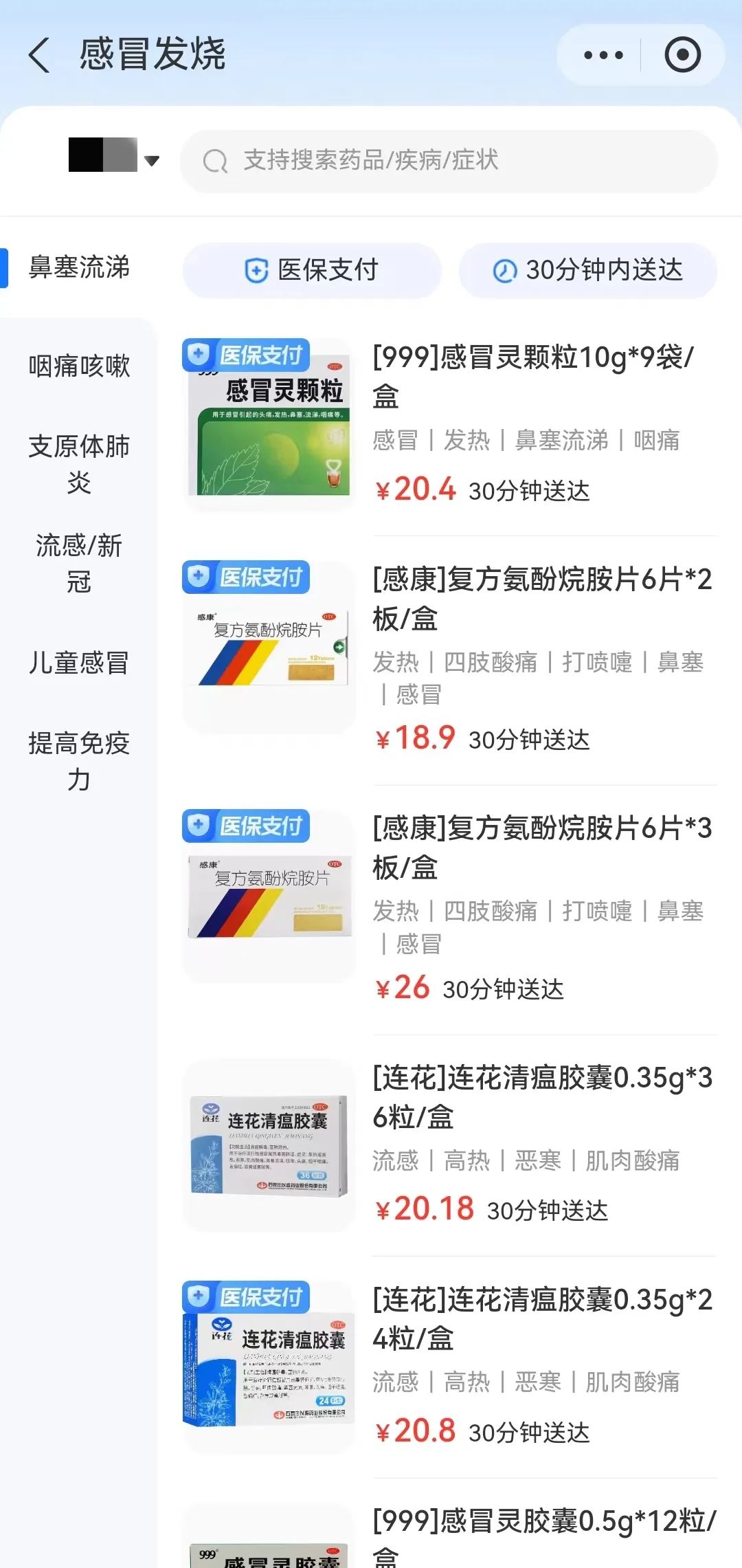View 复方氨酚烷胺片6片*2板 priced ¥18.9
Viewport: 742px width, 1568px height.
(541, 598)
